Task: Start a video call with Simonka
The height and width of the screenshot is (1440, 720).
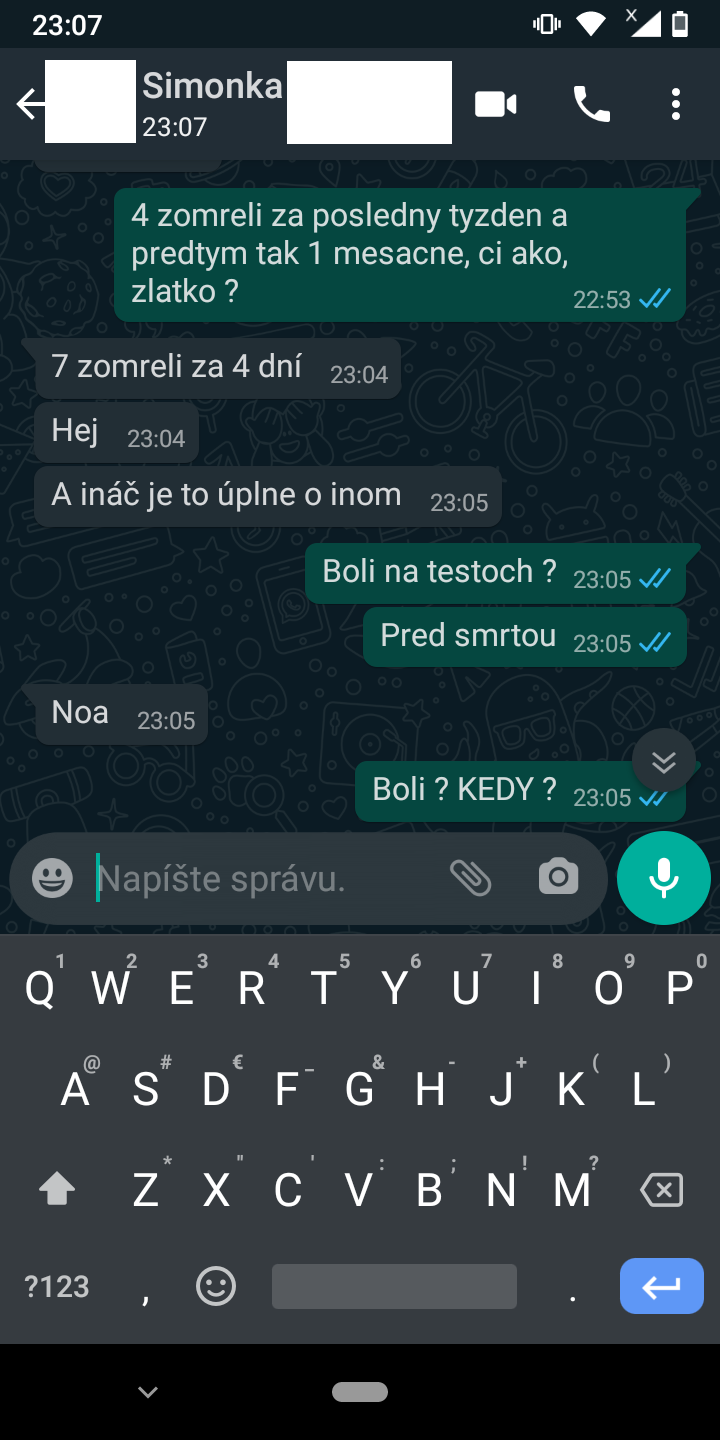Action: (x=495, y=104)
